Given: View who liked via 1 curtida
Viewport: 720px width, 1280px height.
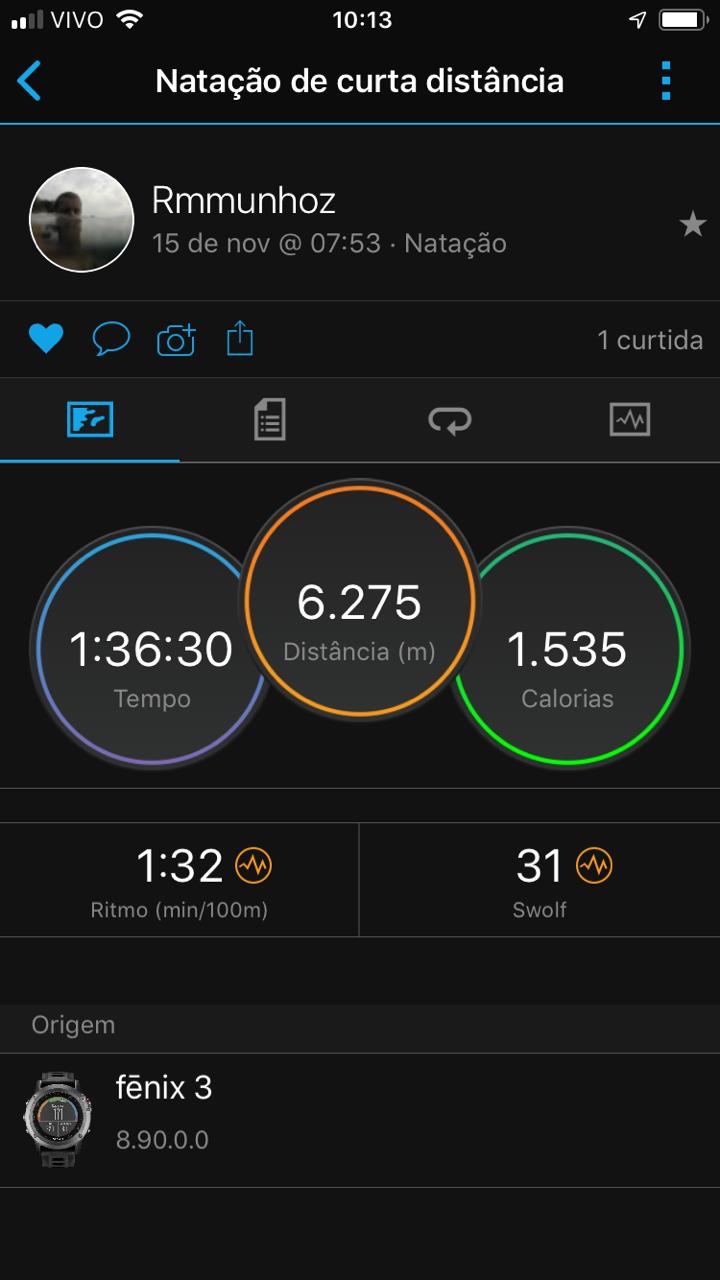Looking at the screenshot, I should coord(649,340).
